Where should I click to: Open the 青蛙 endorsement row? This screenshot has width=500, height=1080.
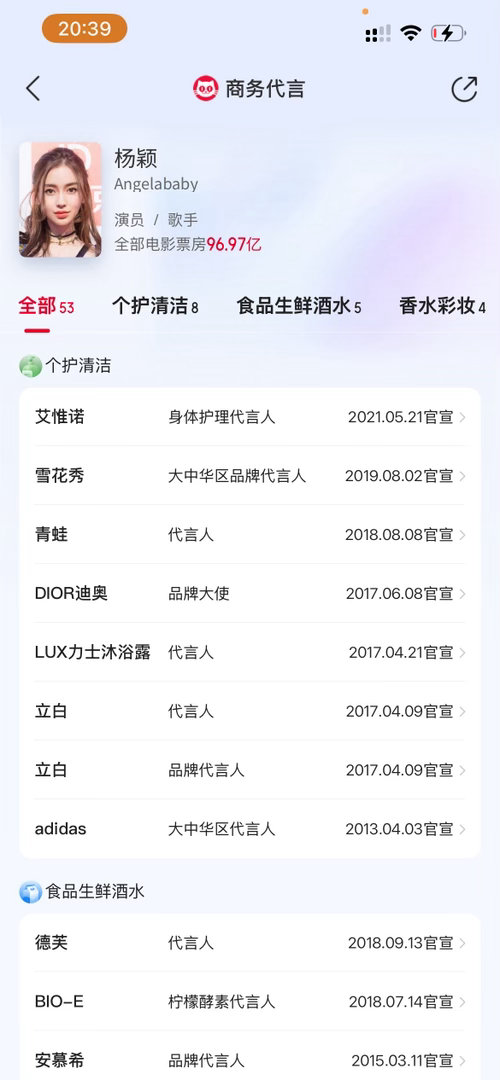(250, 534)
